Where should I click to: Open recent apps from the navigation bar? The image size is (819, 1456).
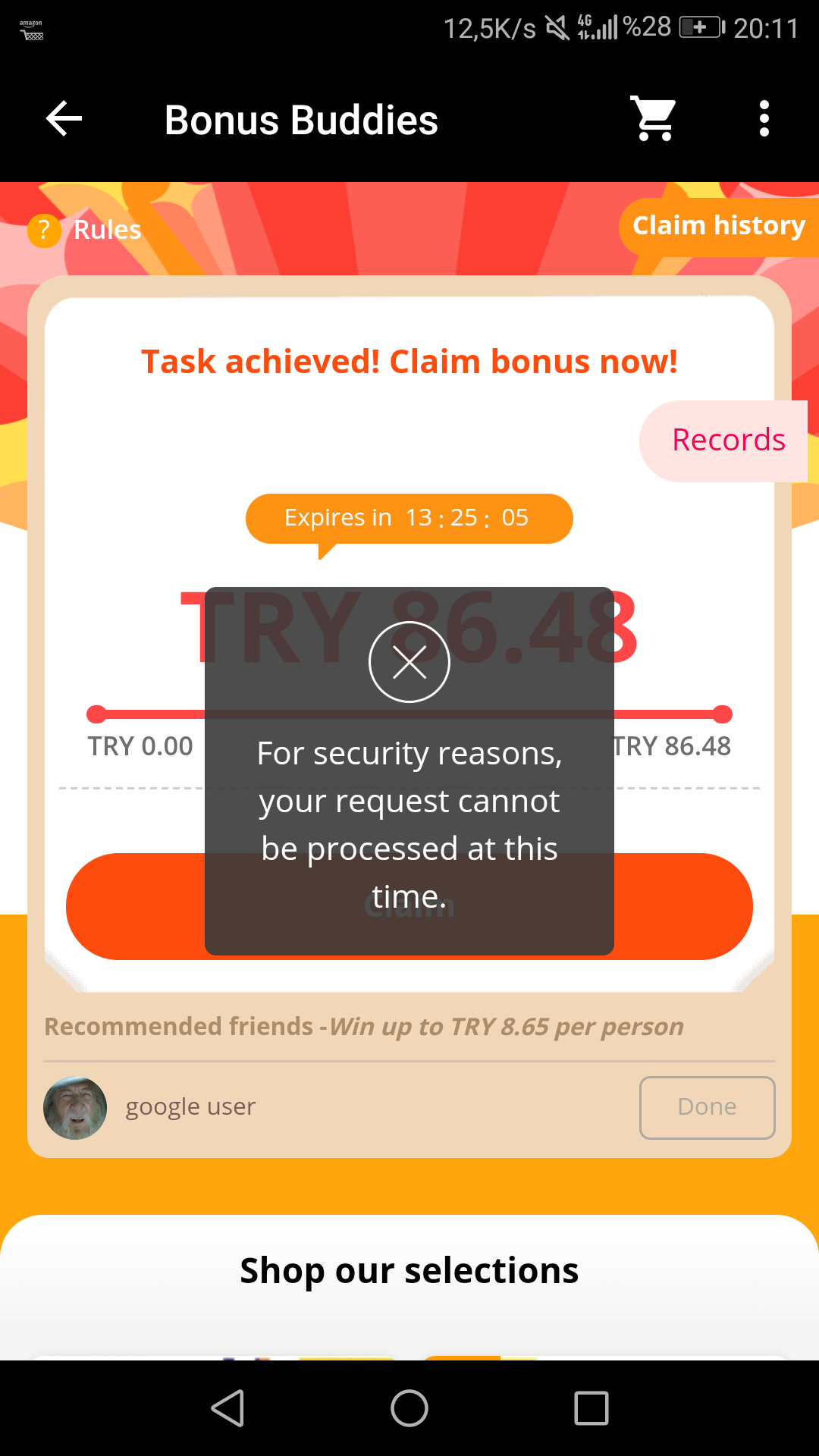point(591,1409)
